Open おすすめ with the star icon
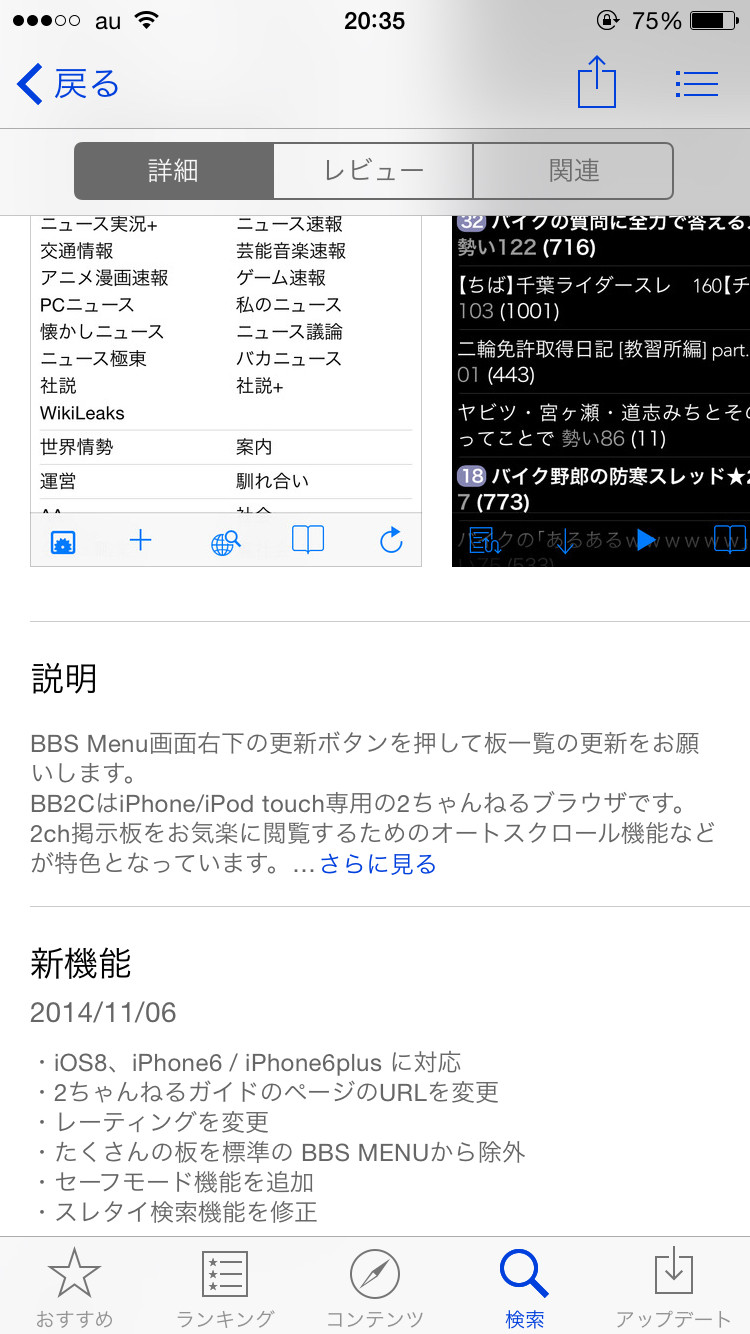This screenshot has height=1334, width=750. (x=74, y=1285)
